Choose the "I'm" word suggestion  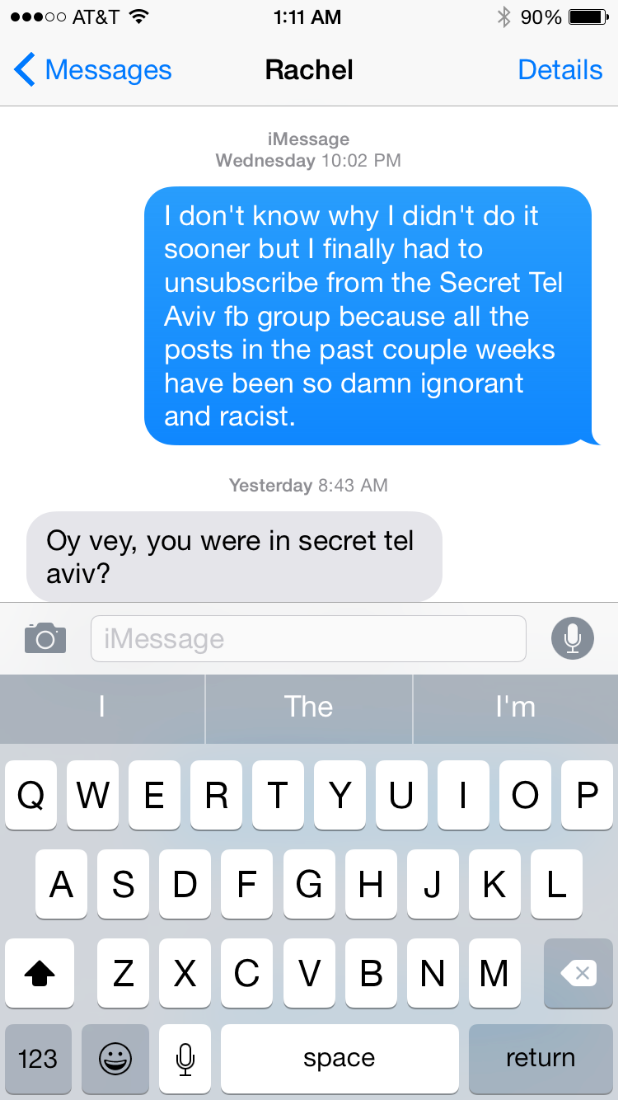515,707
